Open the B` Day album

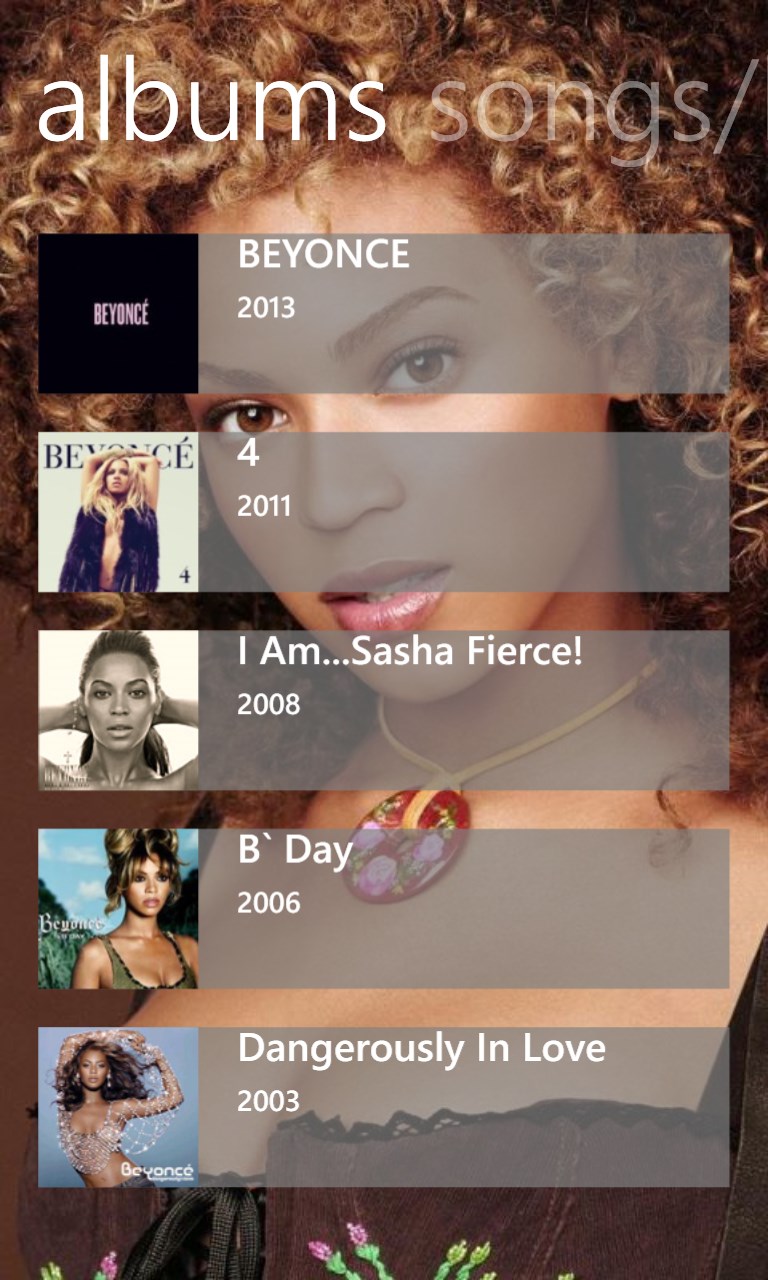point(384,907)
